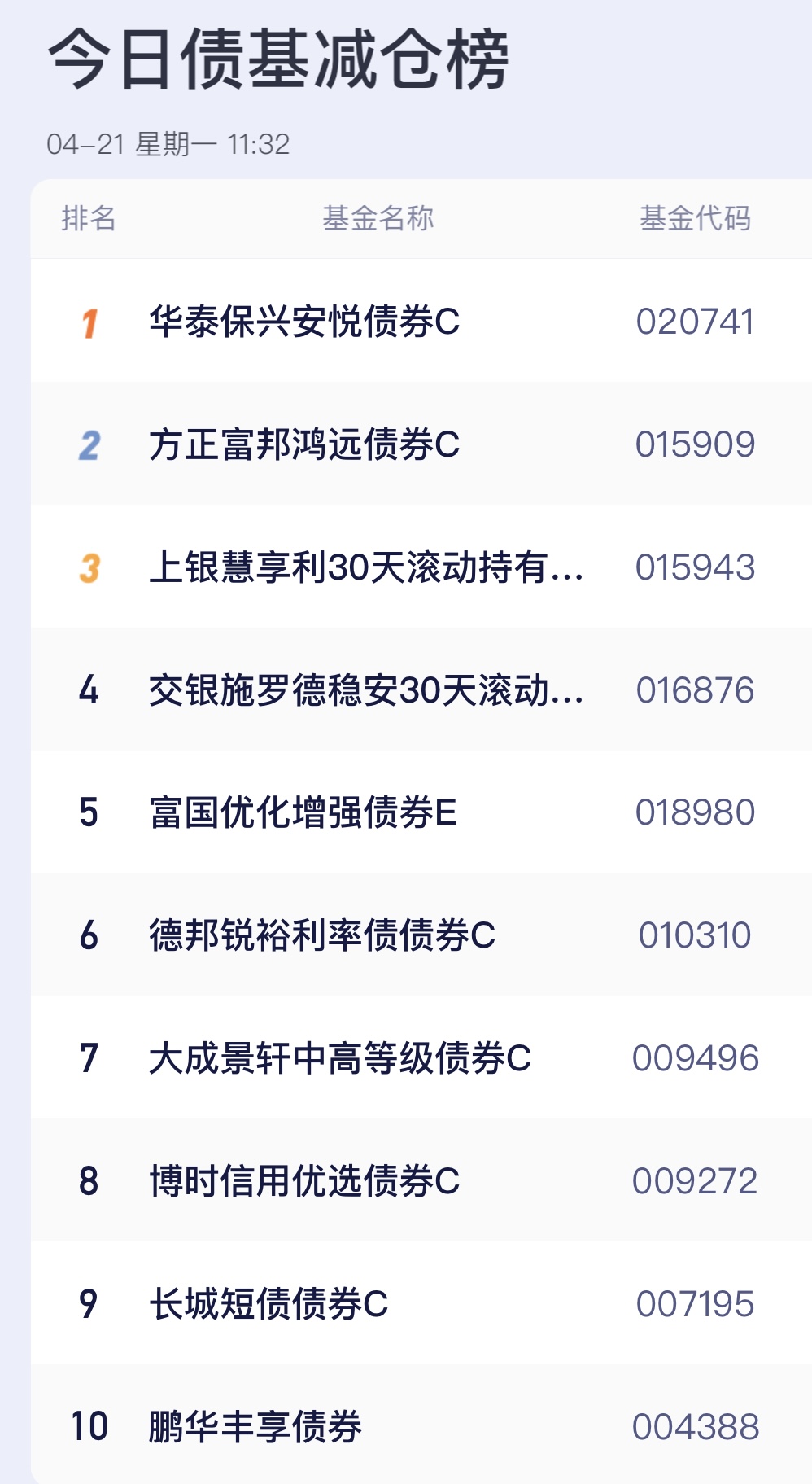Open the truncated 上银慧享利30天滚动持有 fund name
Image resolution: width=812 pixels, height=1484 pixels.
[366, 567]
